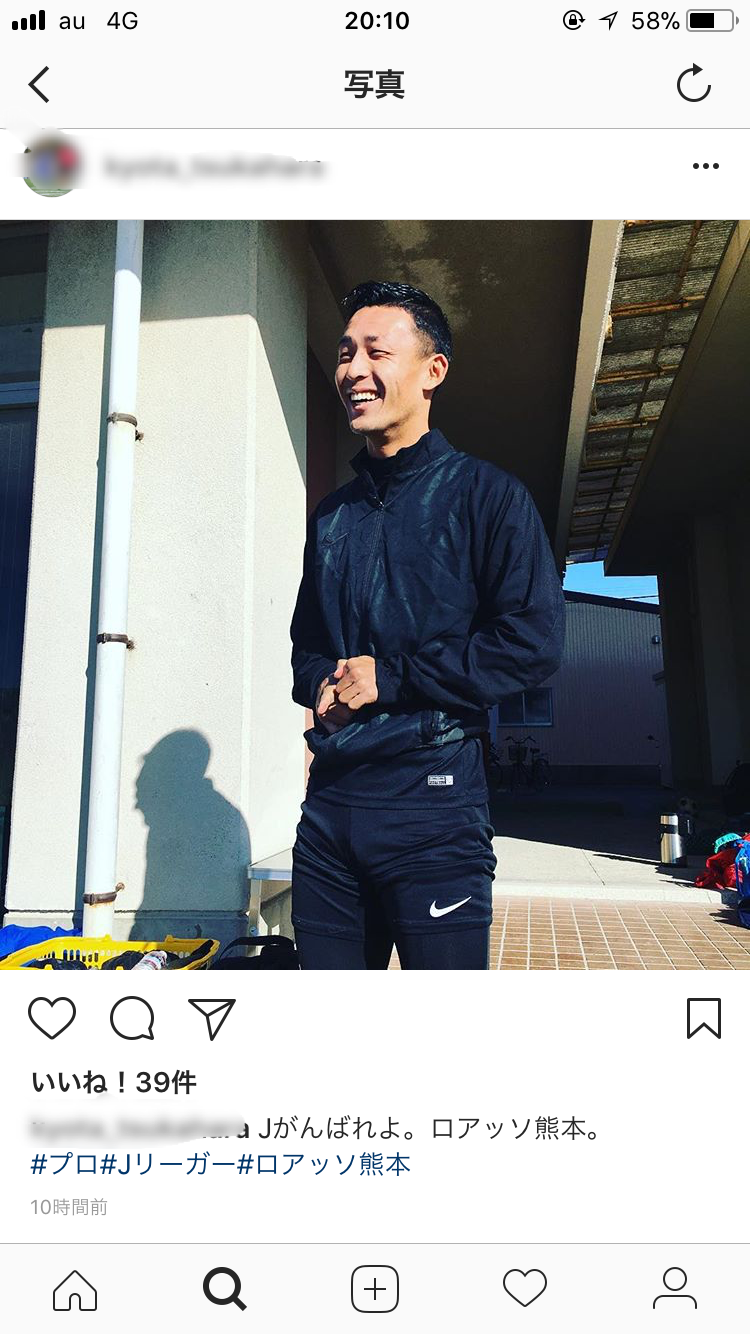Viewport: 750px width, 1334px height.
Task: Open the Search tab
Action: pyautogui.click(x=225, y=1289)
